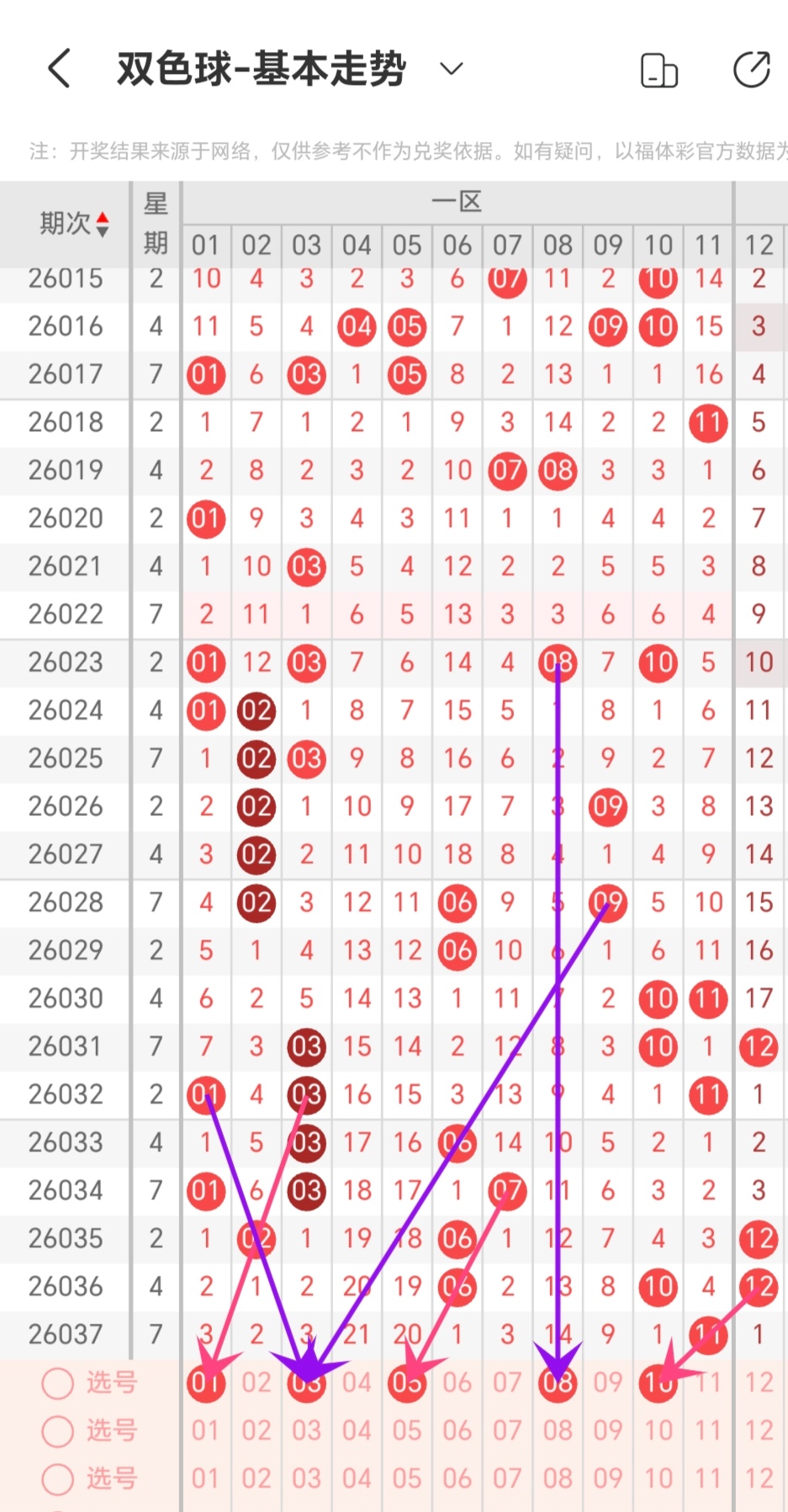Screen dimensions: 788x1512
Task: Pick 12 in the 选号 row with picked numbers
Action: coord(759,1383)
